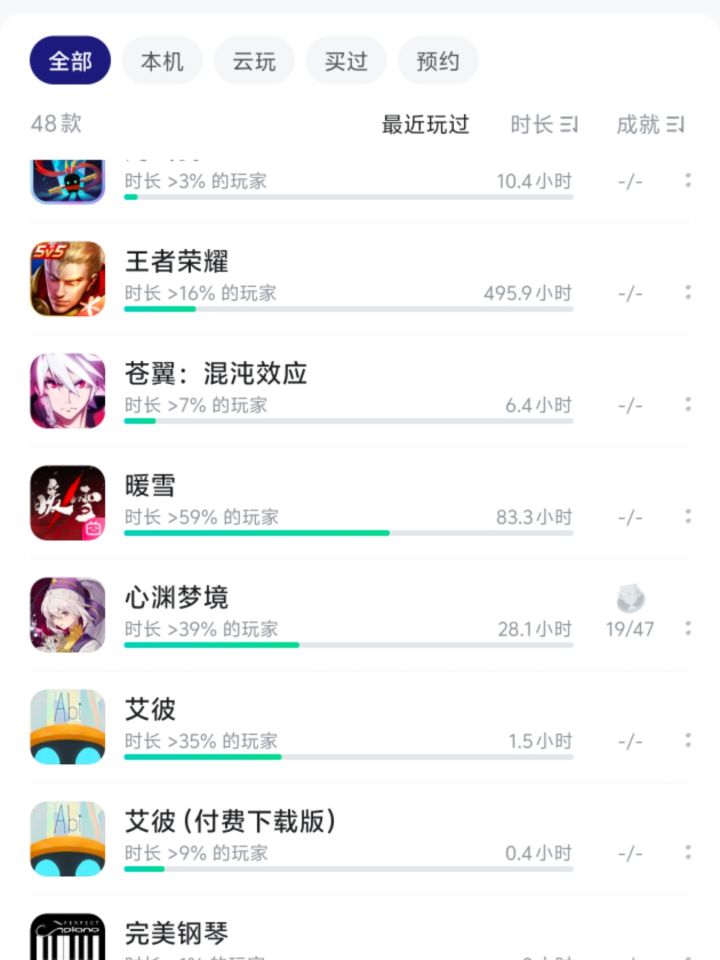Click the 暖雪 app icon
Viewport: 720px width, 960px height.
[x=66, y=503]
